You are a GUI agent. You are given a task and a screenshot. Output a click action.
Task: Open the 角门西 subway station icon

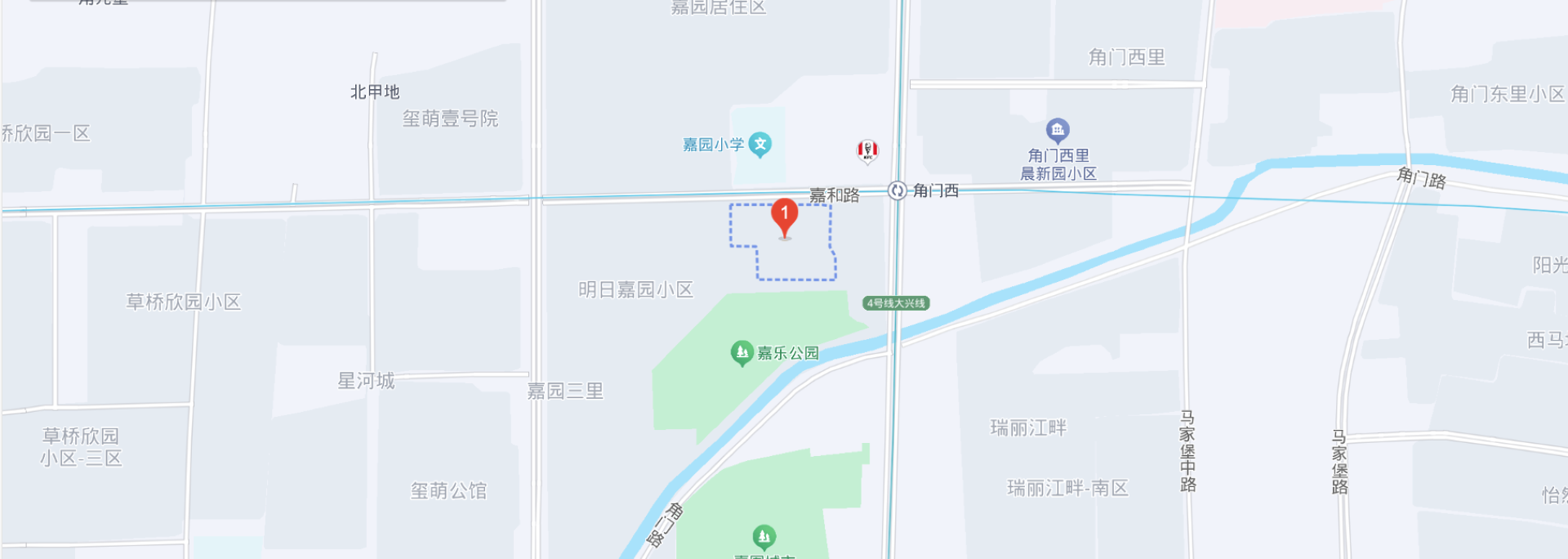[x=897, y=190]
